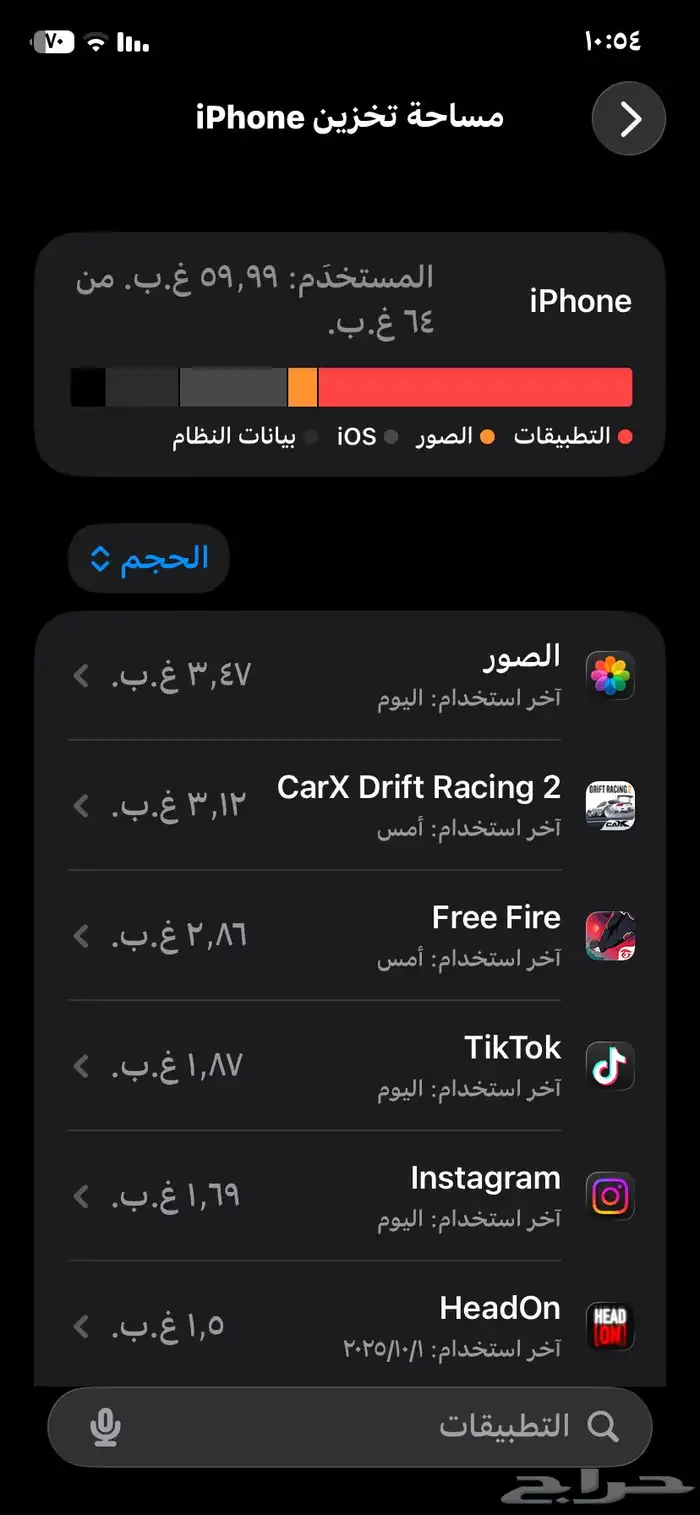Open الصور storage details

tap(350, 676)
